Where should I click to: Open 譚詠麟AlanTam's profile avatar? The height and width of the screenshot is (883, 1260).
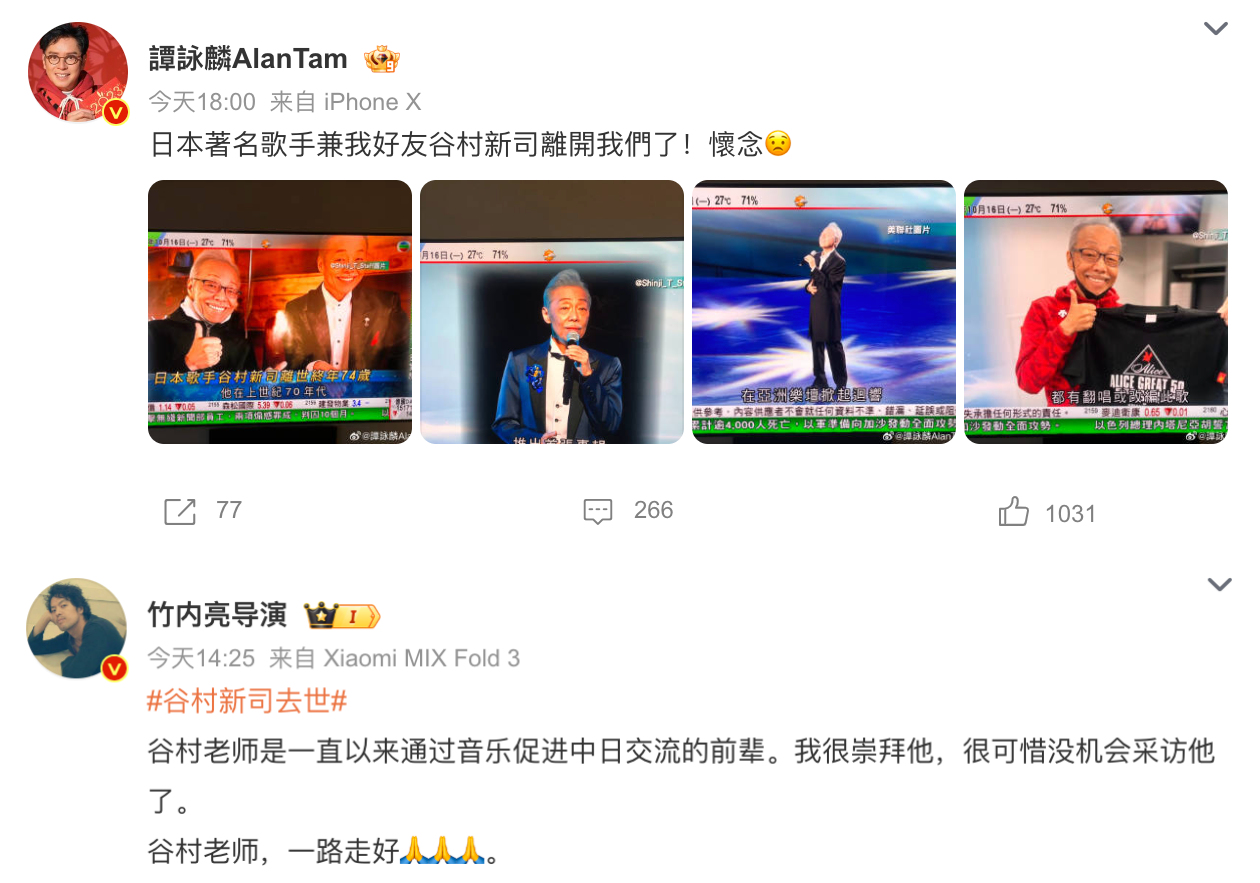click(78, 72)
